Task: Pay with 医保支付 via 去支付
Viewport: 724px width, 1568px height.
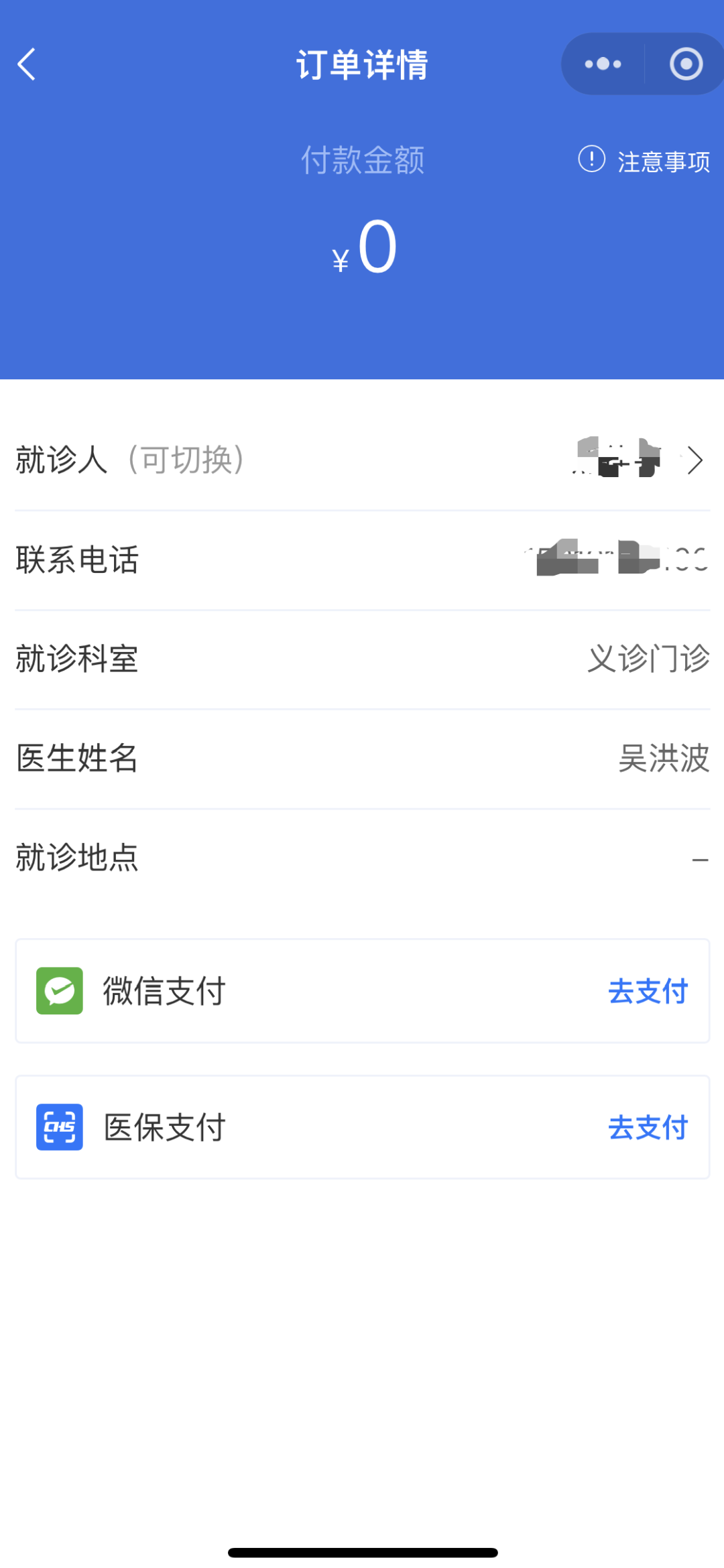Action: (648, 1128)
